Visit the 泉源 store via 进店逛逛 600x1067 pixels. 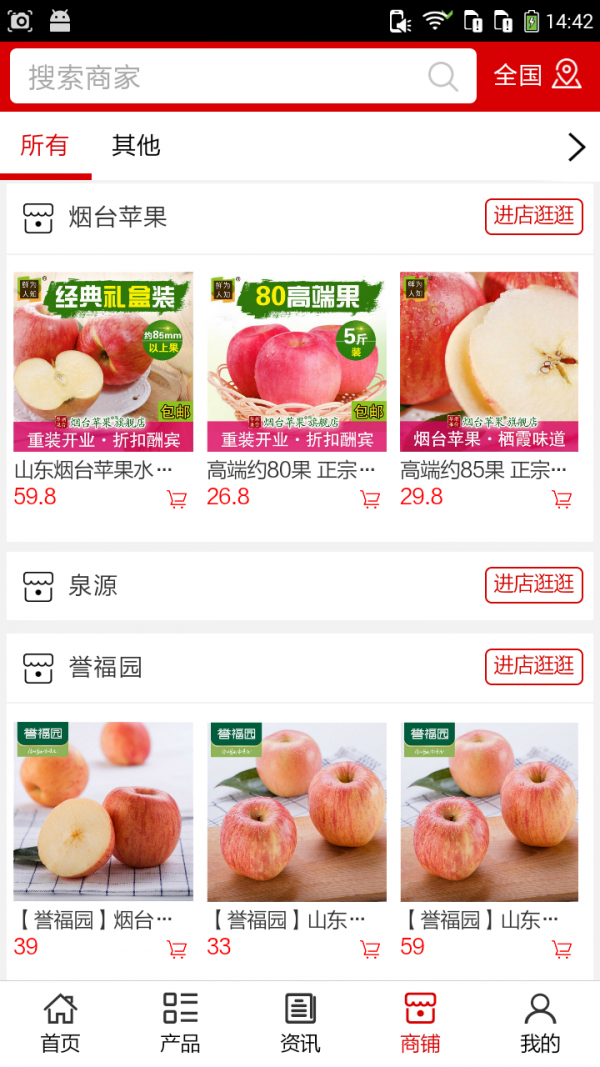click(534, 584)
